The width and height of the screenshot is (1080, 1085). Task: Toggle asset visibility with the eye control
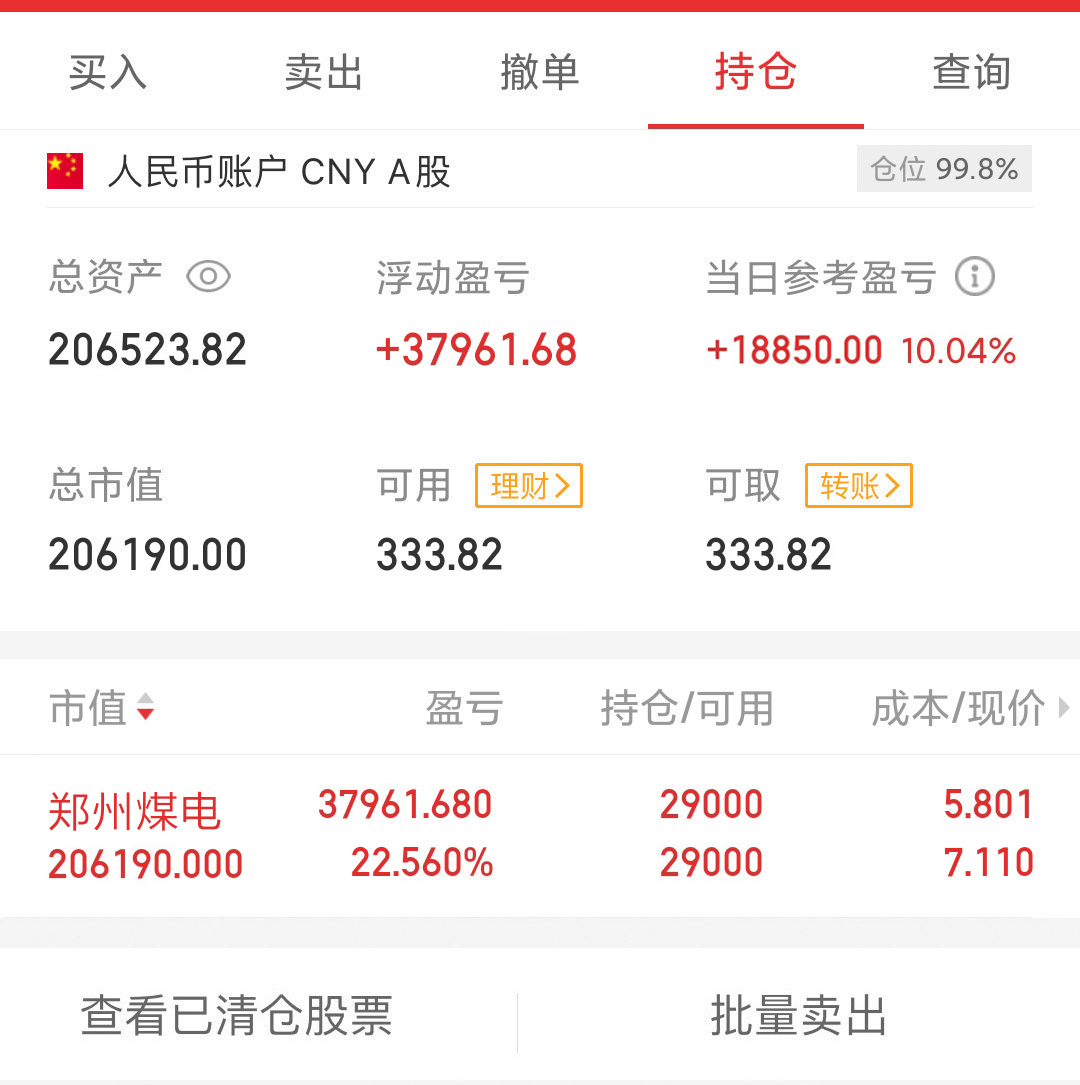(208, 278)
